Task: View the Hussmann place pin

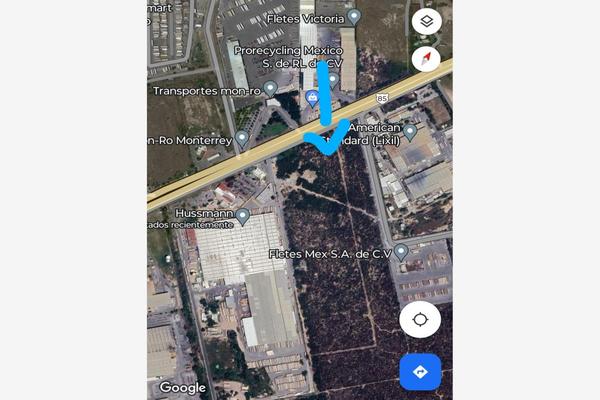Action: (x=242, y=215)
